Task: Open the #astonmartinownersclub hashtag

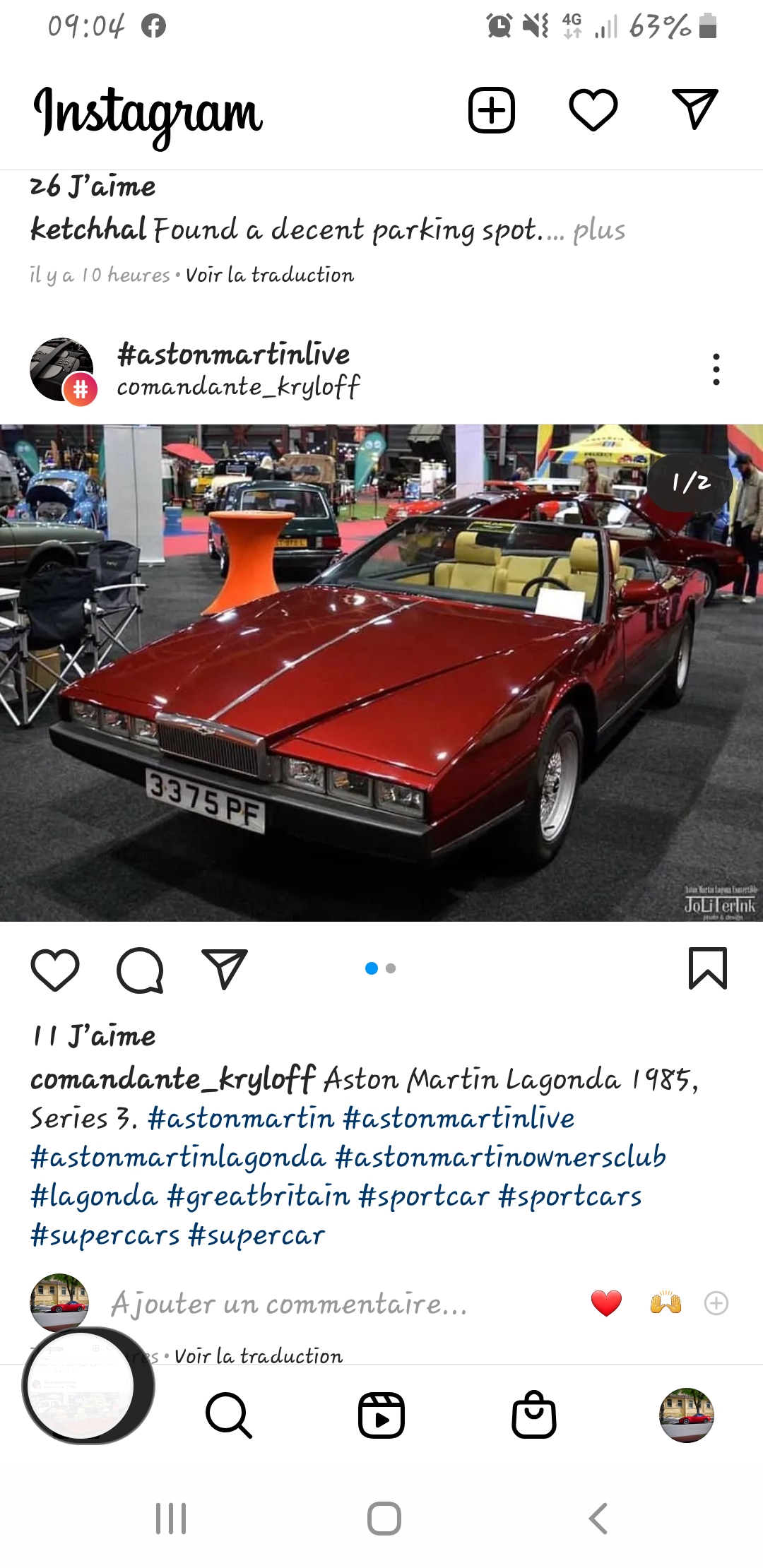Action: pyautogui.click(x=500, y=1158)
